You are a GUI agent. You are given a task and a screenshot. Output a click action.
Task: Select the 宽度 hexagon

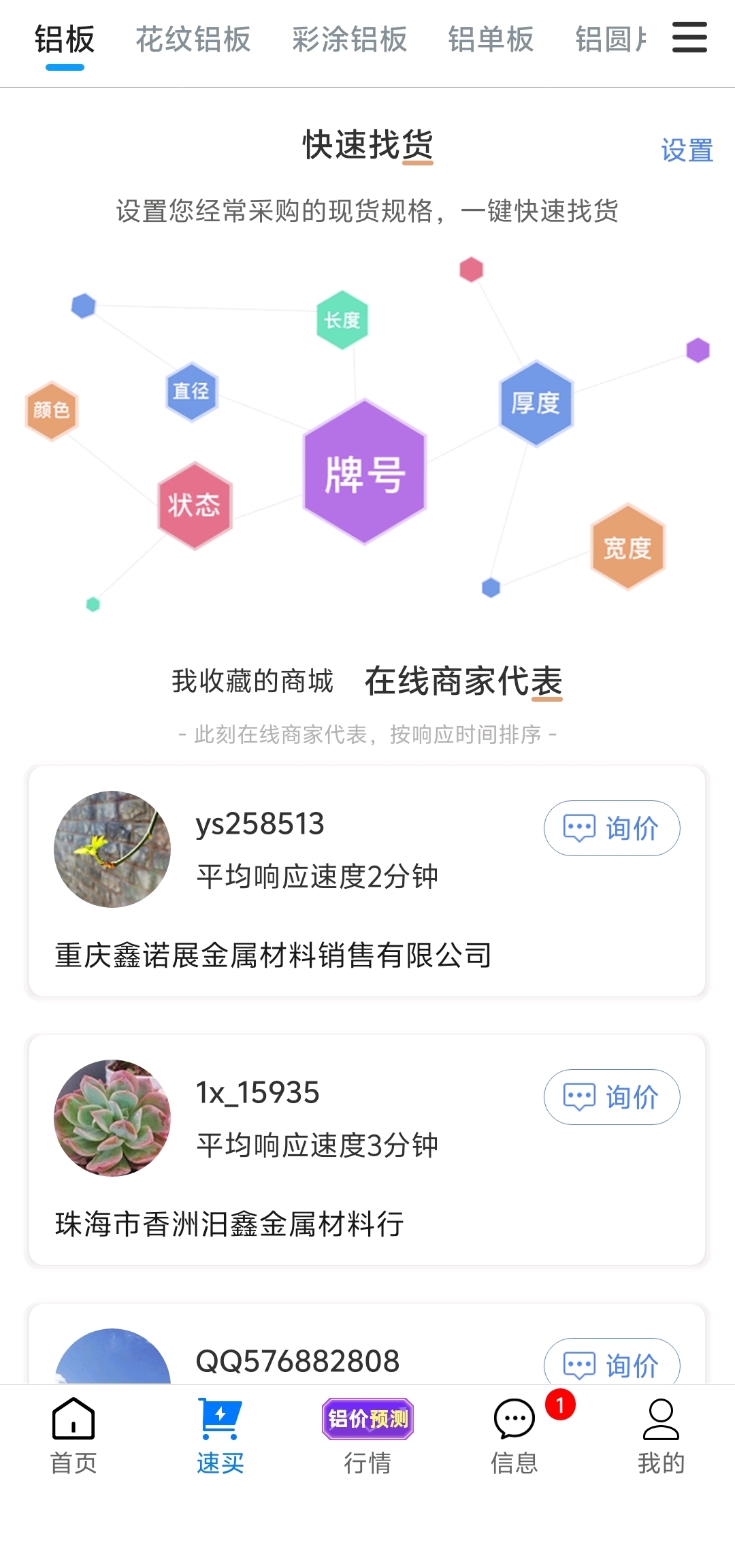[x=627, y=547]
